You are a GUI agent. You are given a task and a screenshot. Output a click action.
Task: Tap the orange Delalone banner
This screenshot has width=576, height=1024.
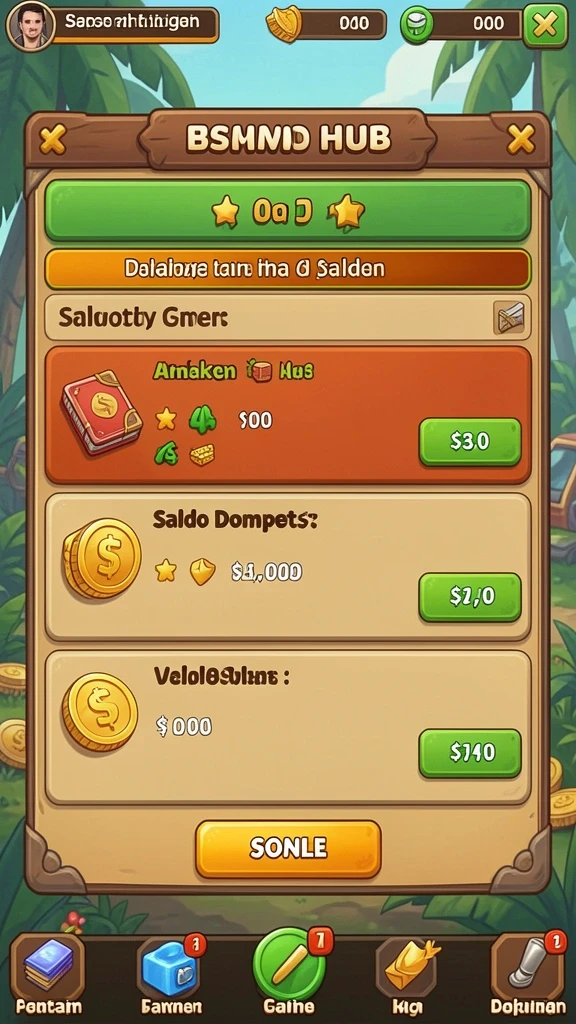click(x=287, y=269)
